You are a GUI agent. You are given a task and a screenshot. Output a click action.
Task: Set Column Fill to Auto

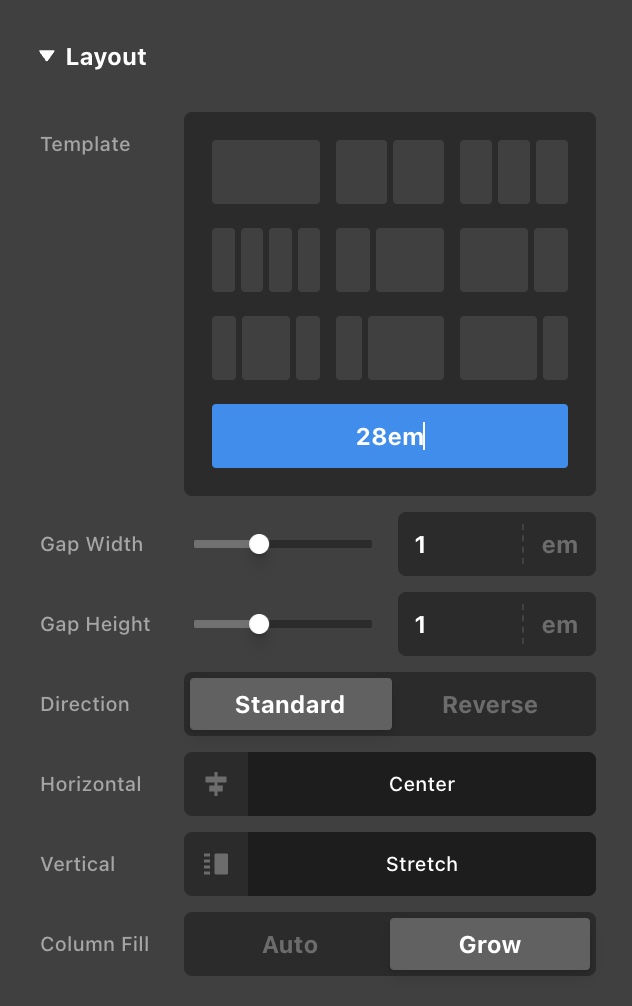[290, 944]
